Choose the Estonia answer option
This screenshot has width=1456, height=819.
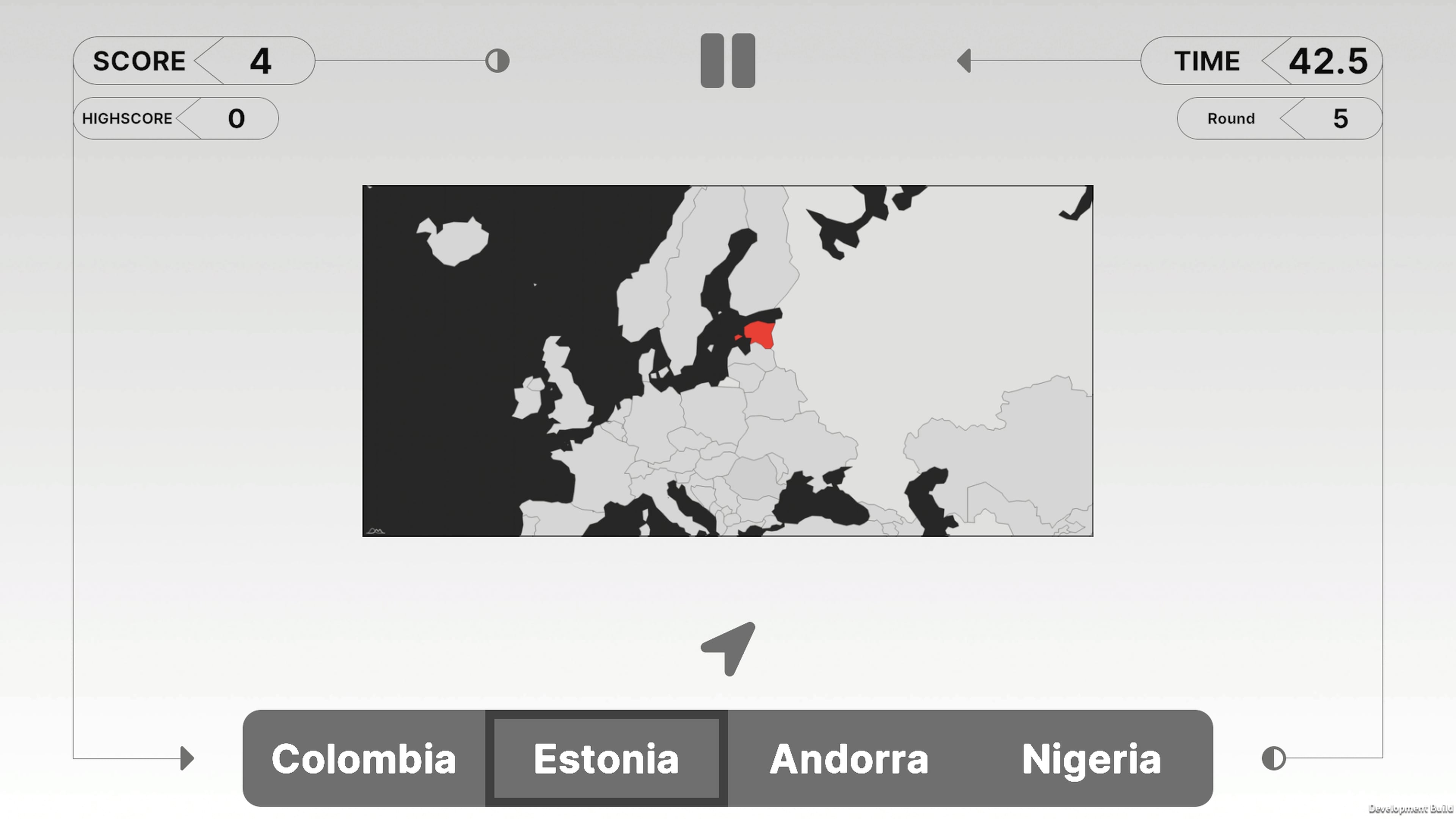[606, 758]
